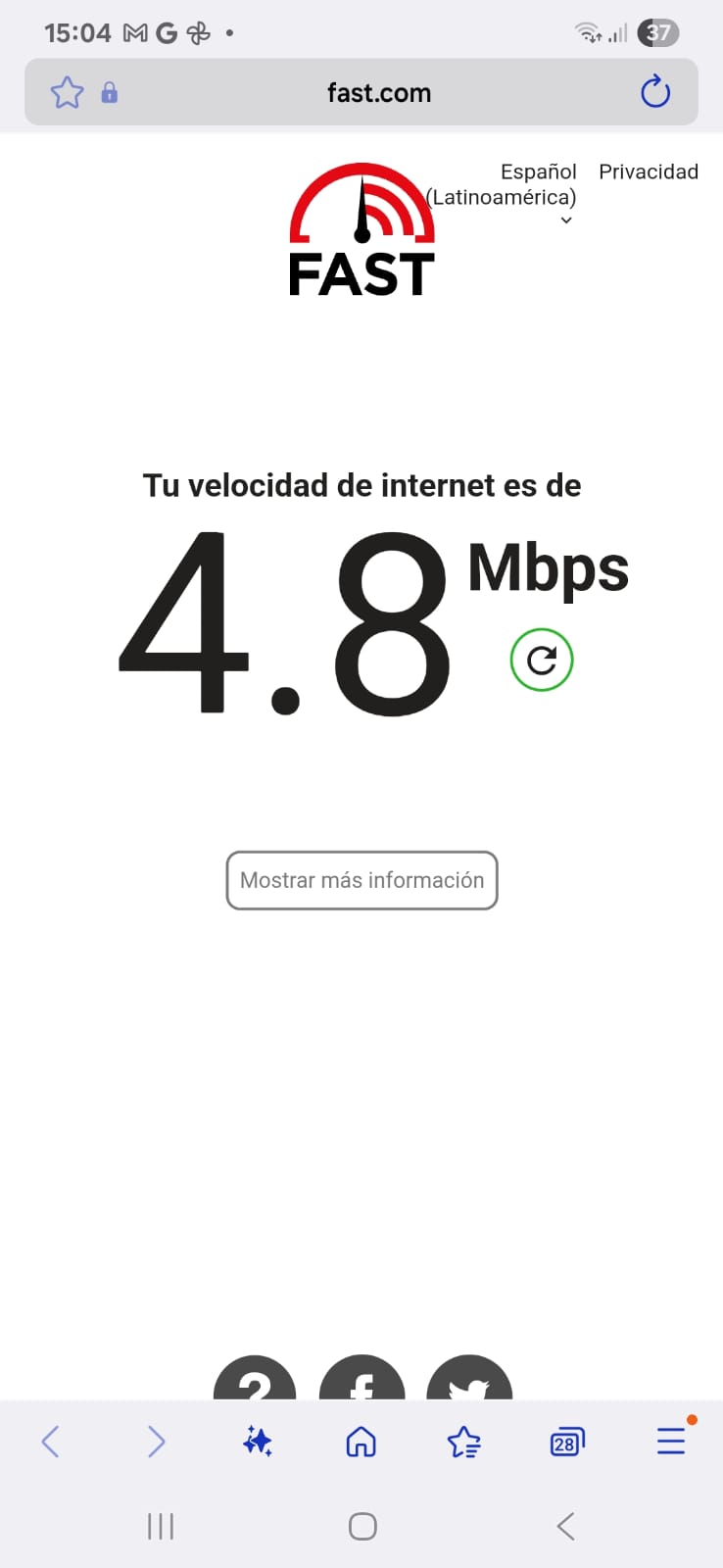Viewport: 723px width, 1568px height.
Task: View the 28 open tabs
Action: (566, 1442)
